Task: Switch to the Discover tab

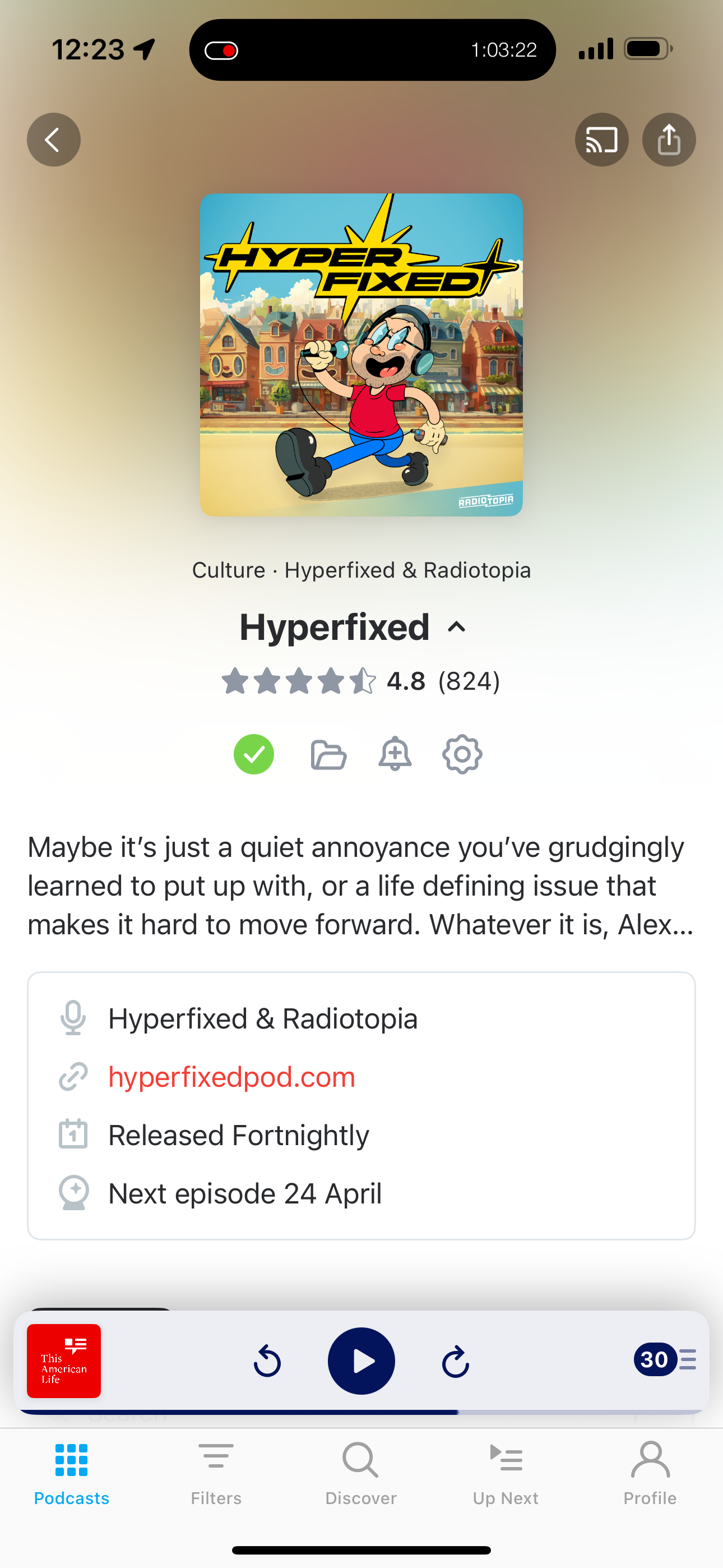Action: point(361,1473)
